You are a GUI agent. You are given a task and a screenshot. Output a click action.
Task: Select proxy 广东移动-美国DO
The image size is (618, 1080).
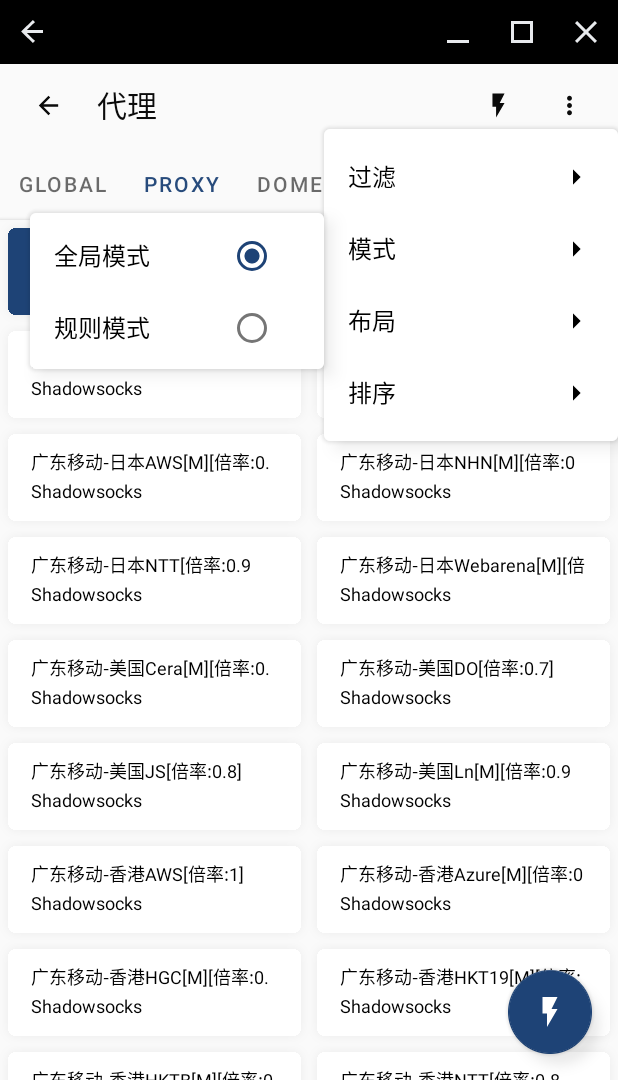point(463,683)
